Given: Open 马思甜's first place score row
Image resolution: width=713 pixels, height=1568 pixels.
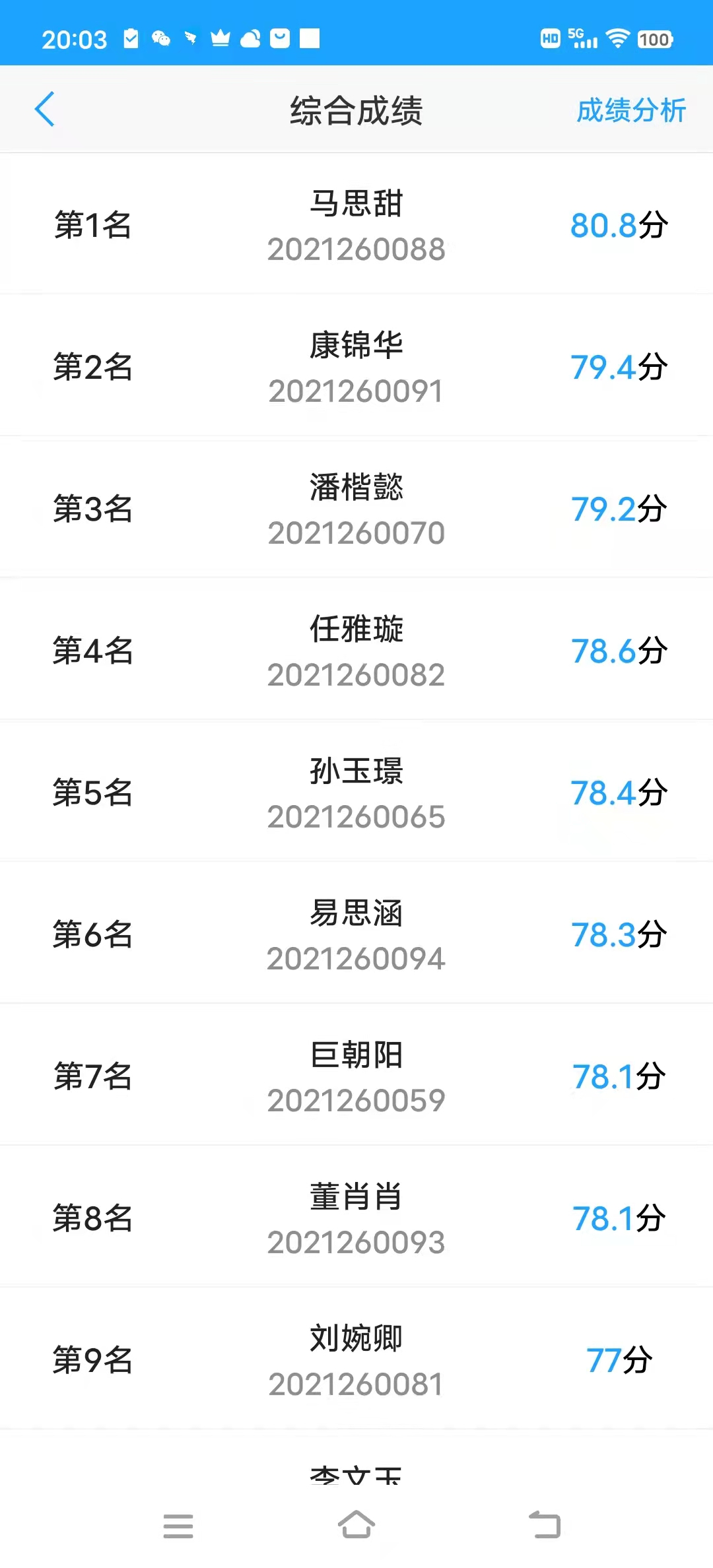Looking at the screenshot, I should coord(356,225).
